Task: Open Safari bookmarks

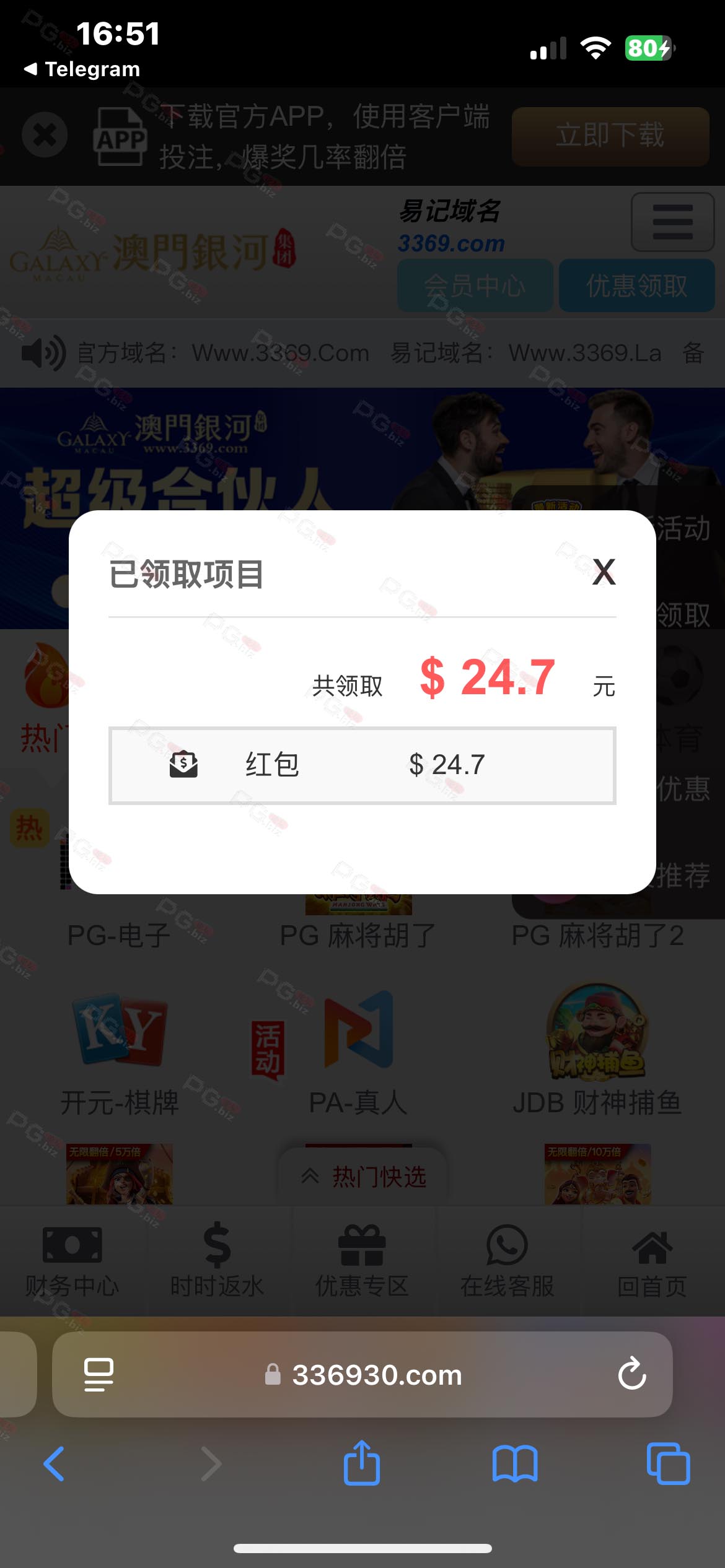Action: [x=515, y=1464]
